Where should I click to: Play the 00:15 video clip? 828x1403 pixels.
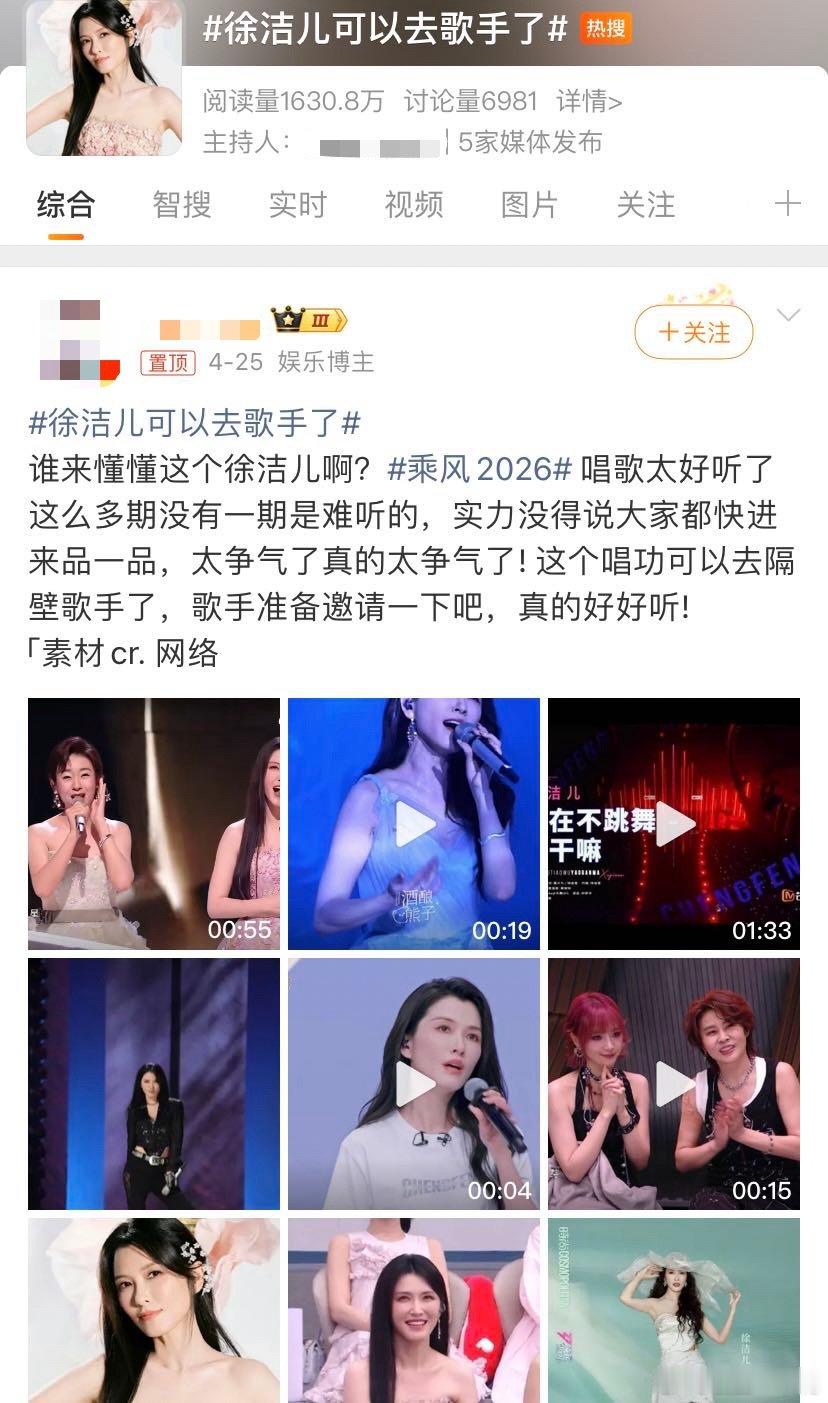click(674, 1084)
